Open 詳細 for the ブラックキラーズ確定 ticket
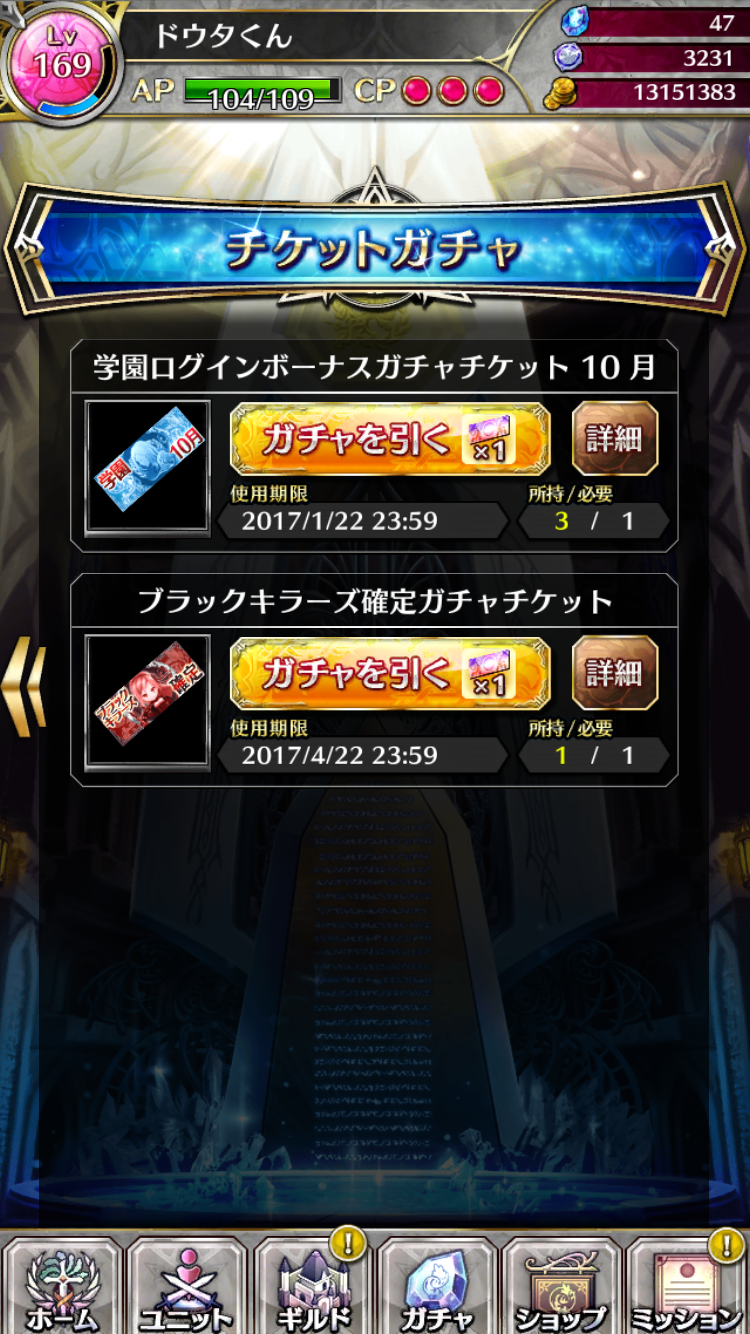Screen dimensions: 750x1334 point(614,673)
